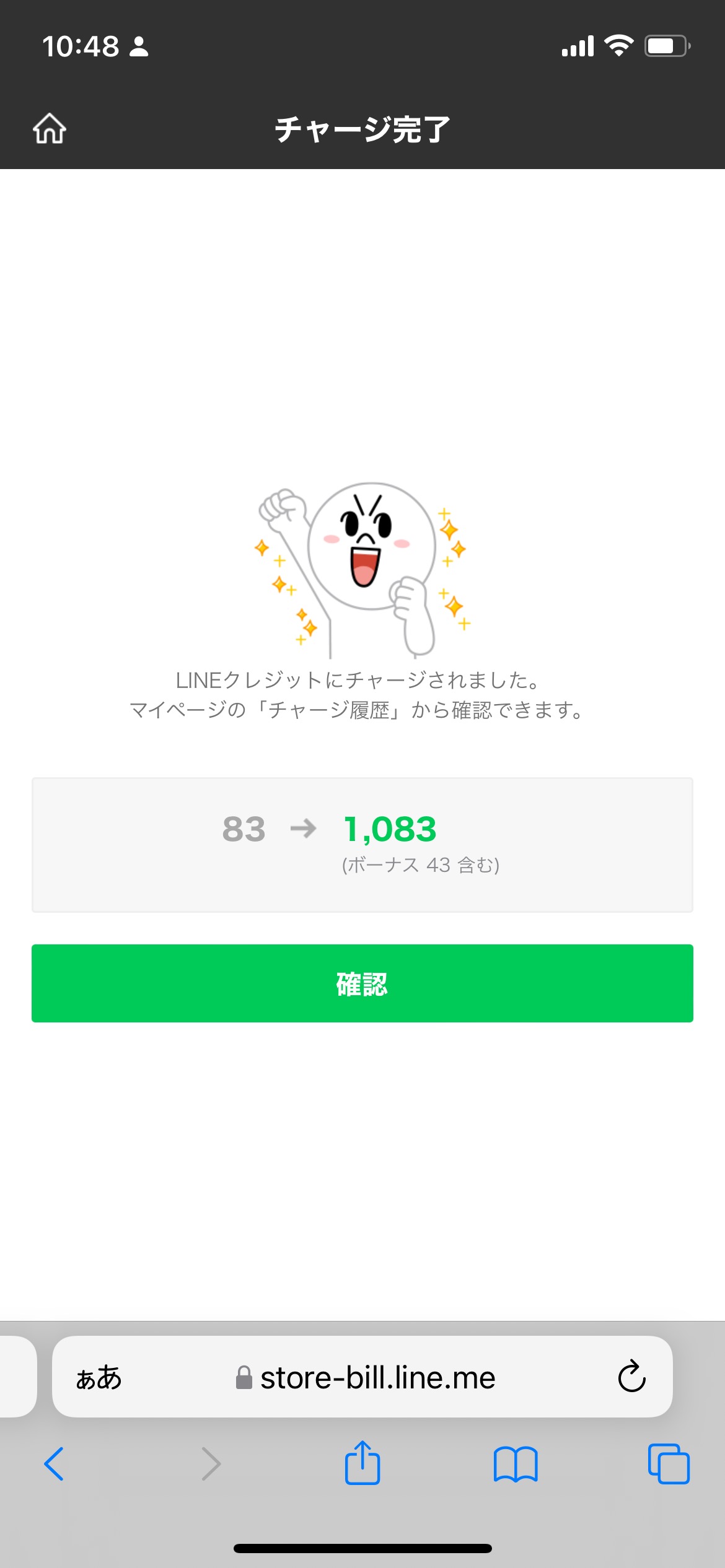Click the person icon in the status bar

tap(138, 48)
